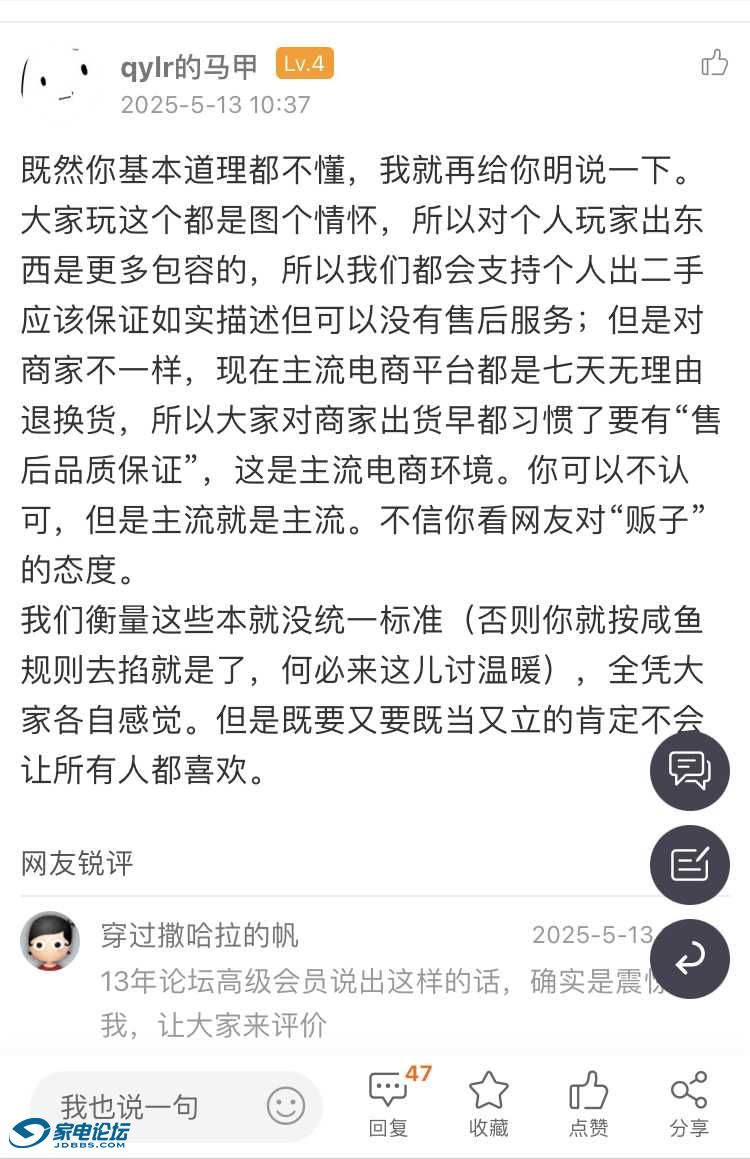The width and height of the screenshot is (750, 1159).
Task: Open the username qylr的马甲
Action: 189,66
